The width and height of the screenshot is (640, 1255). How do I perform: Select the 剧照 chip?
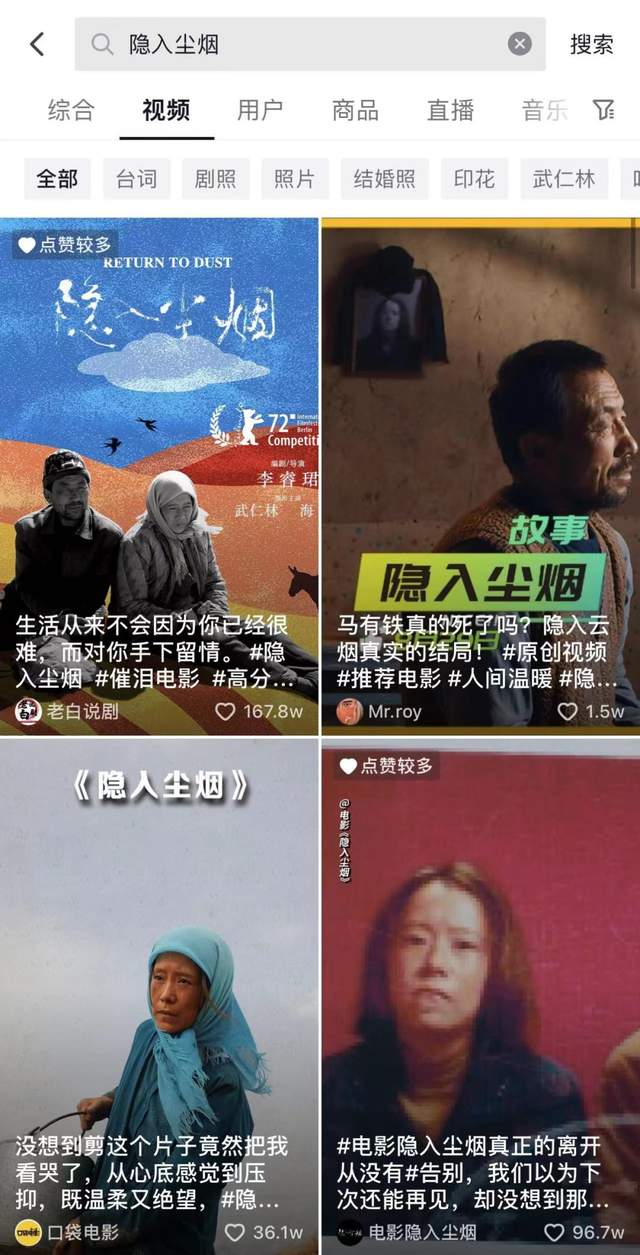(x=215, y=179)
